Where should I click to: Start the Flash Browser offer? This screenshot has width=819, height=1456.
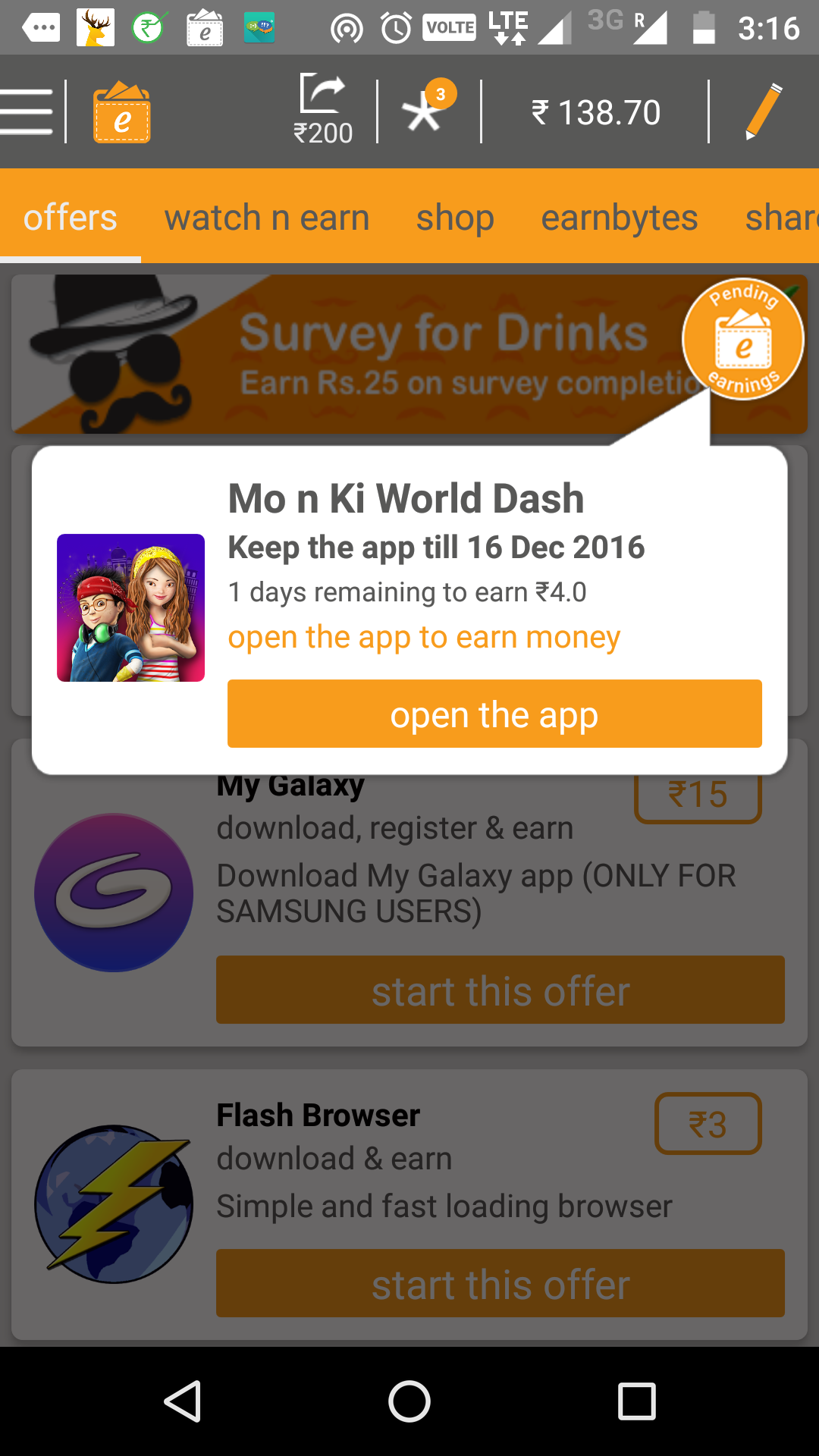[x=500, y=1283]
